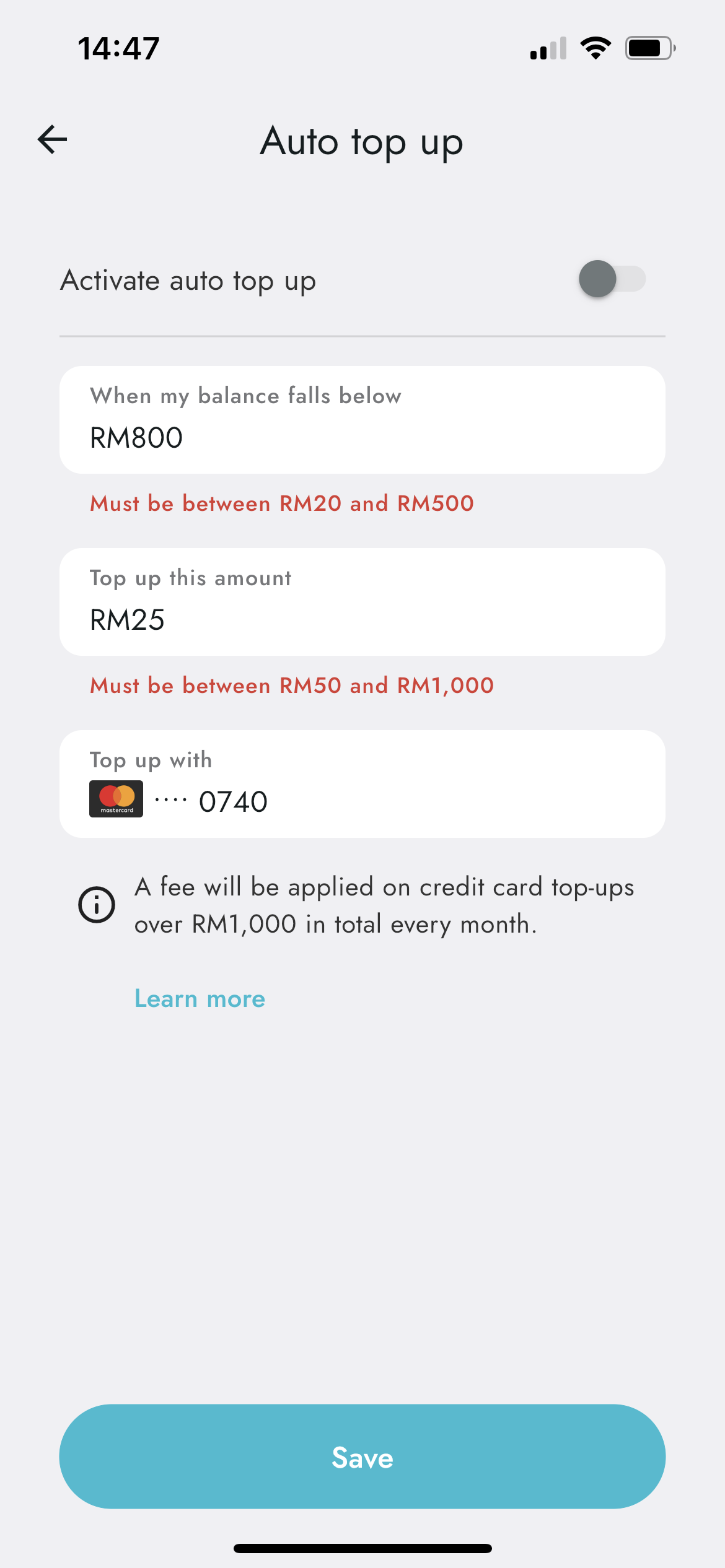Tap the RM800 balance threshold field
725x1568 pixels.
(x=362, y=419)
